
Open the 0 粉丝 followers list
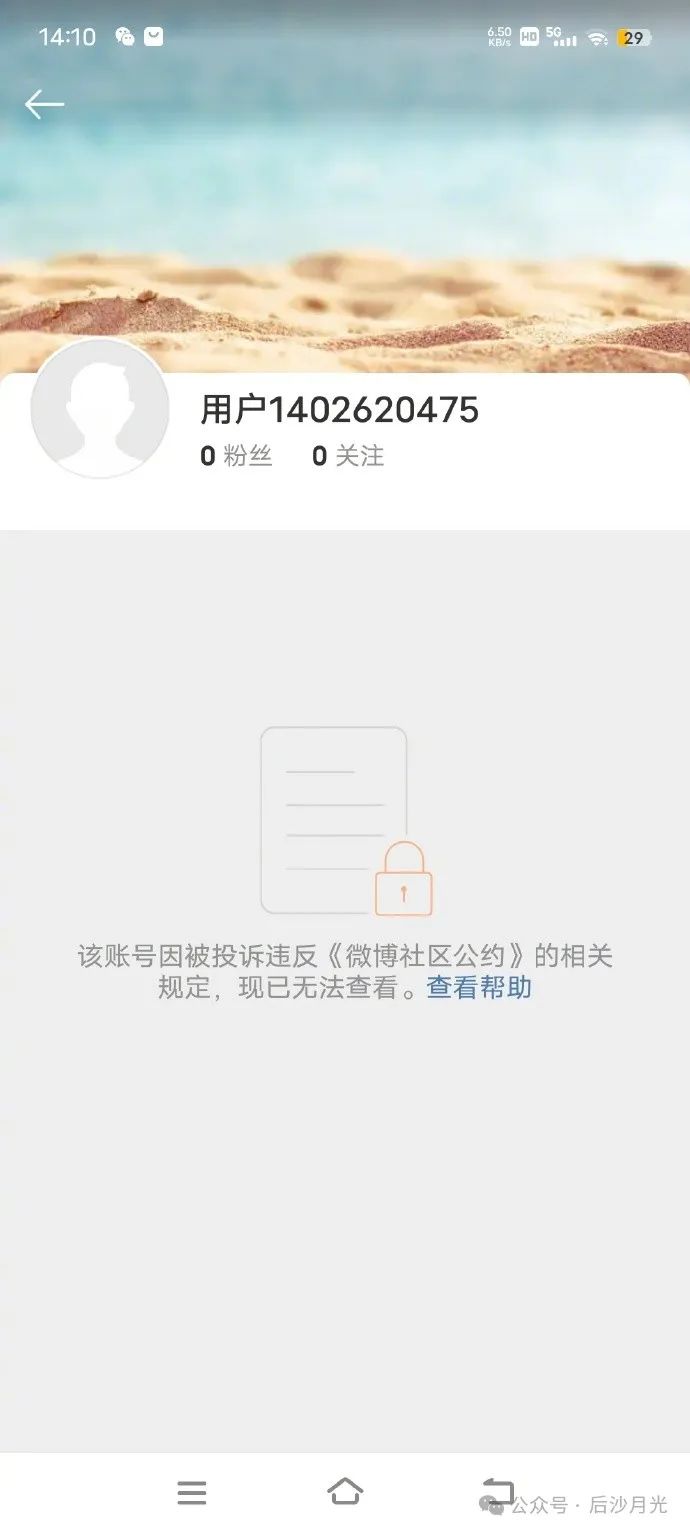[236, 457]
